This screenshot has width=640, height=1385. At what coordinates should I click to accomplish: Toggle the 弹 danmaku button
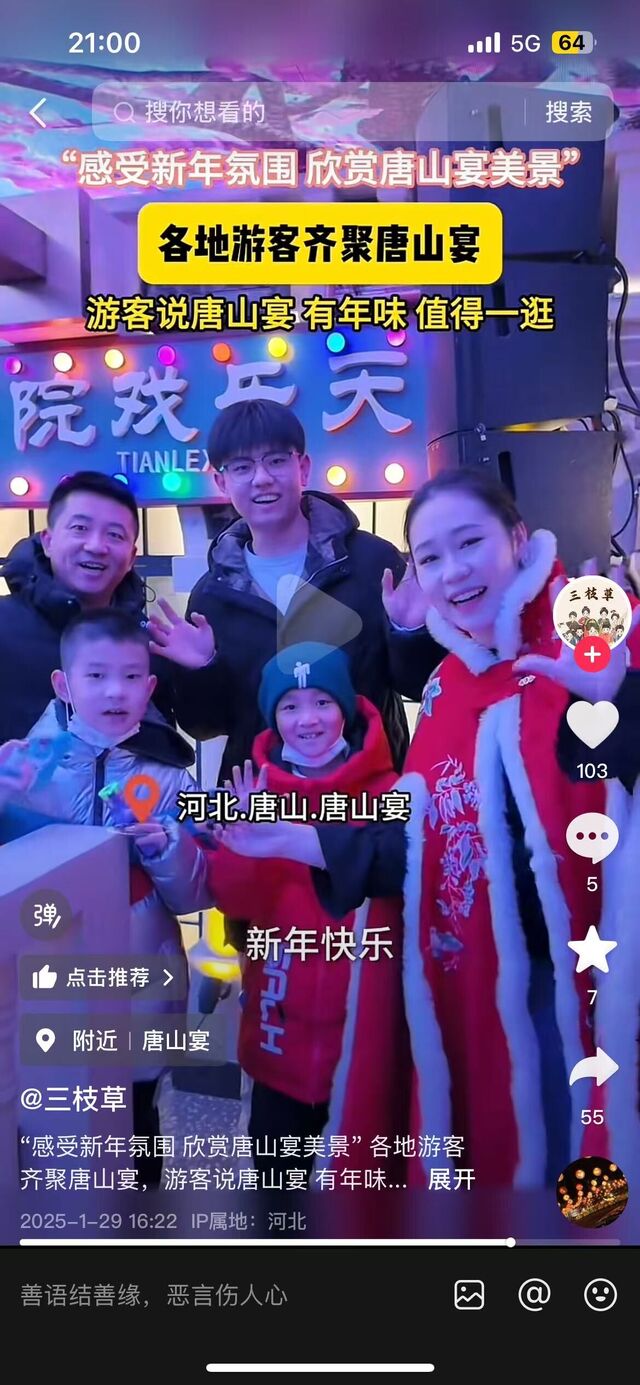[x=46, y=915]
